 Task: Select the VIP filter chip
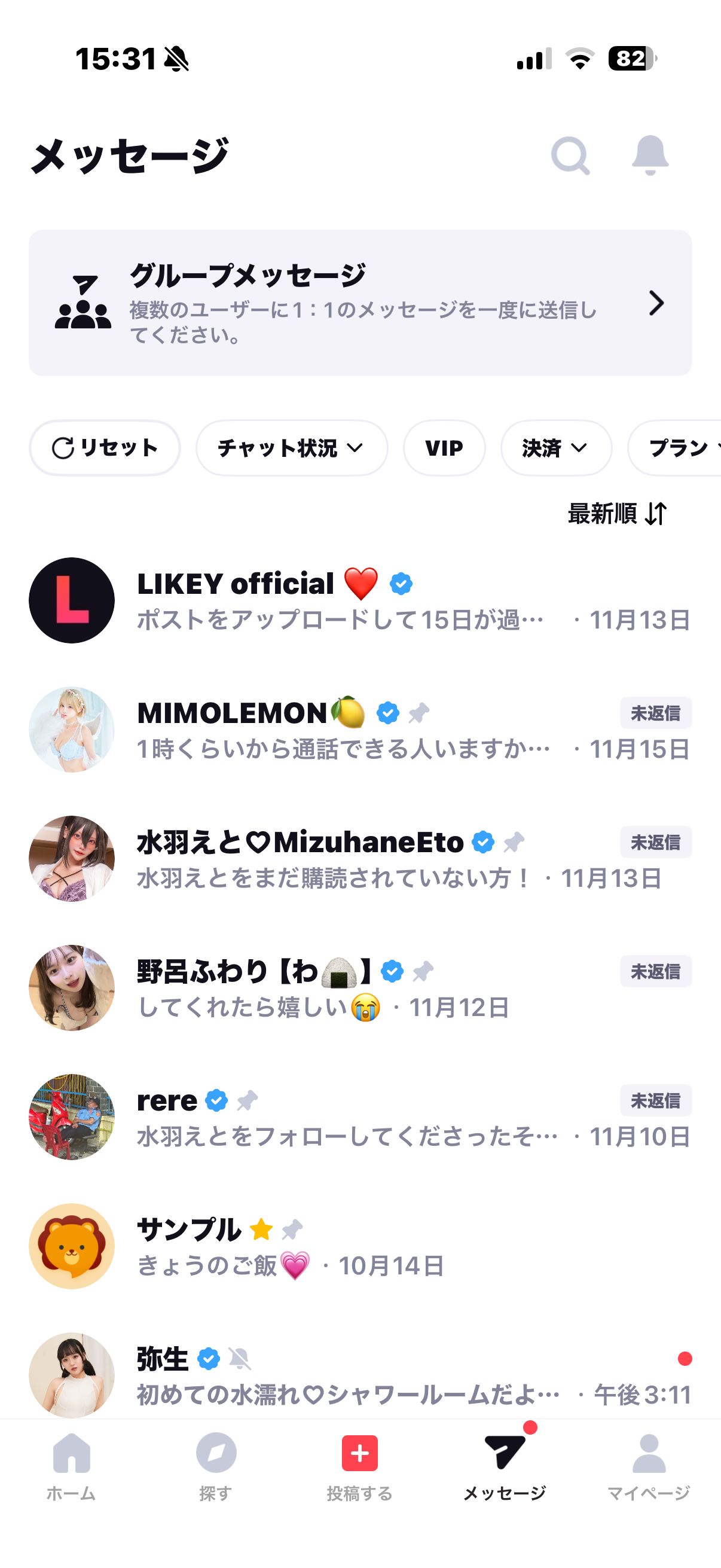444,448
